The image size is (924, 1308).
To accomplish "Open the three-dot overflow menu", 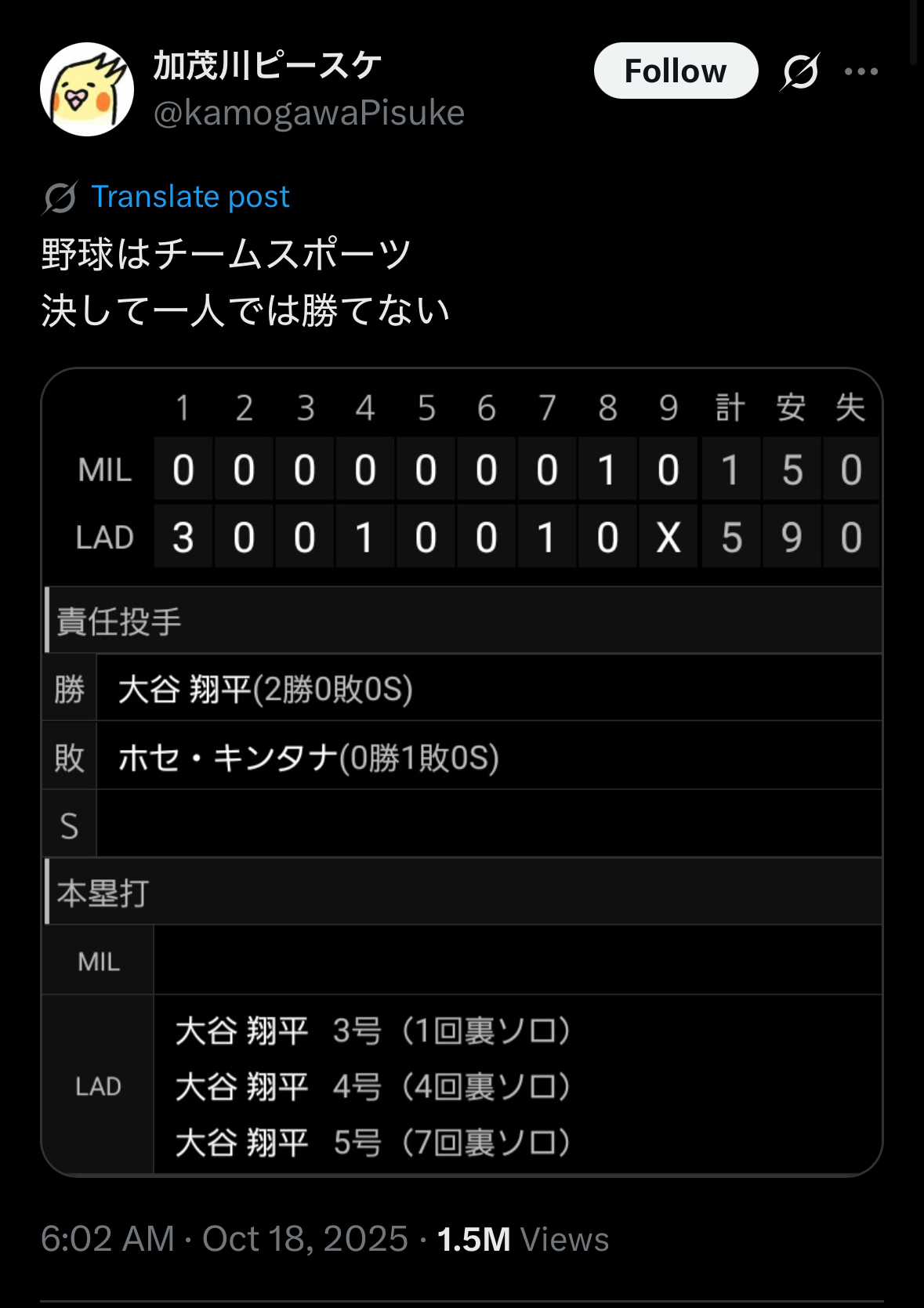I will pos(861,71).
